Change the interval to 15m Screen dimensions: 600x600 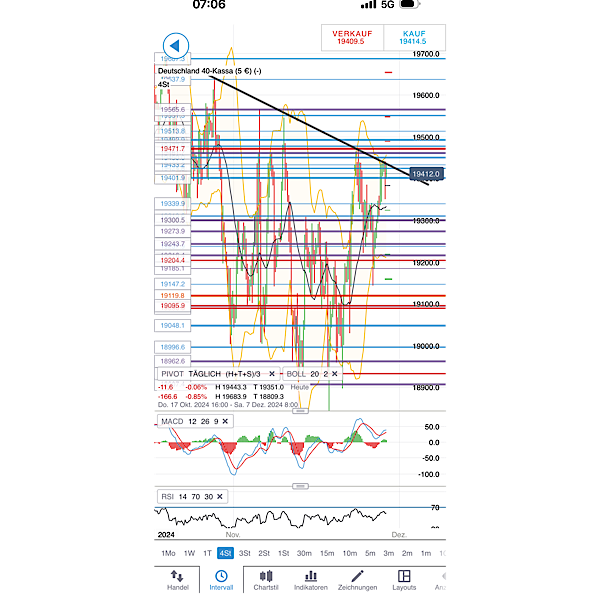(x=327, y=553)
